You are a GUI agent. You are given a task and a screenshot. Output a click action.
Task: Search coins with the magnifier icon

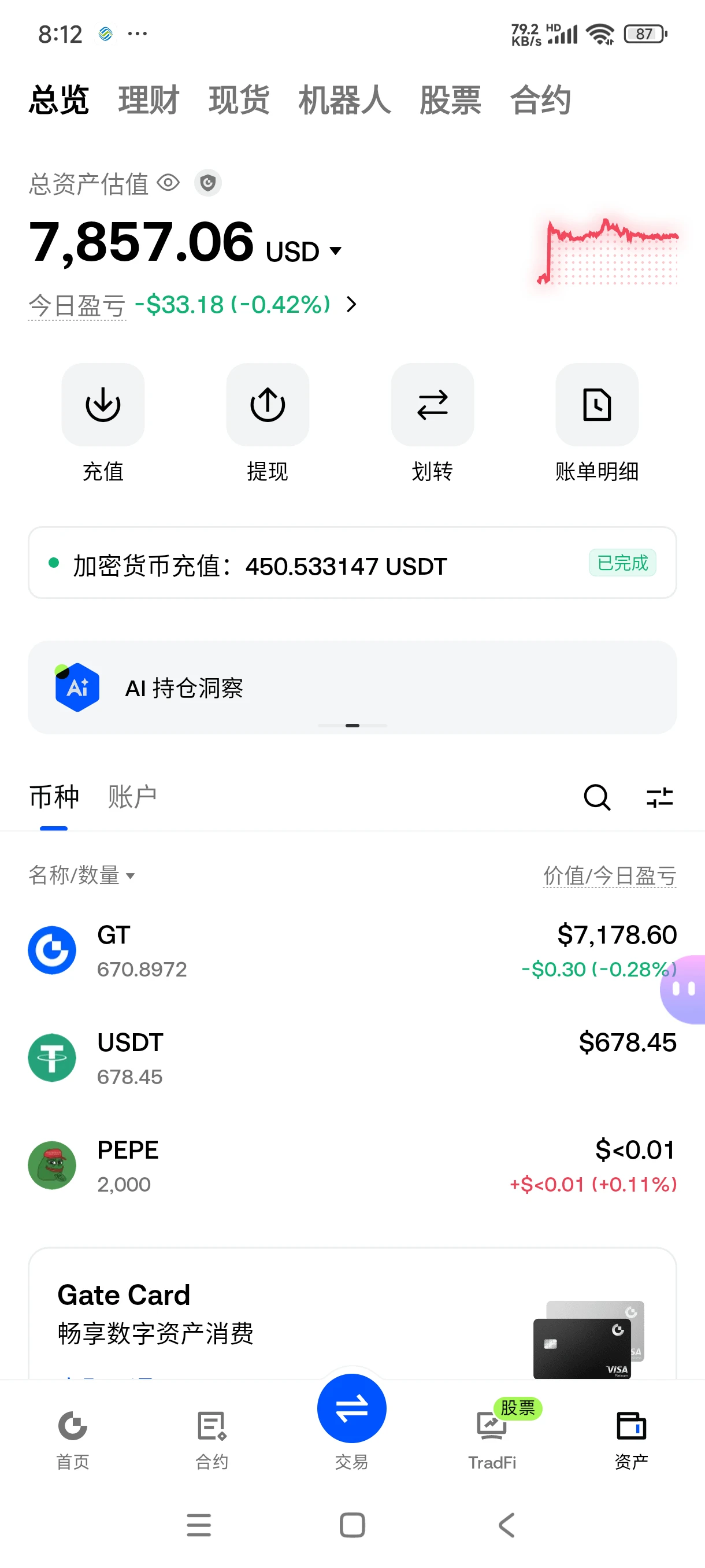597,797
